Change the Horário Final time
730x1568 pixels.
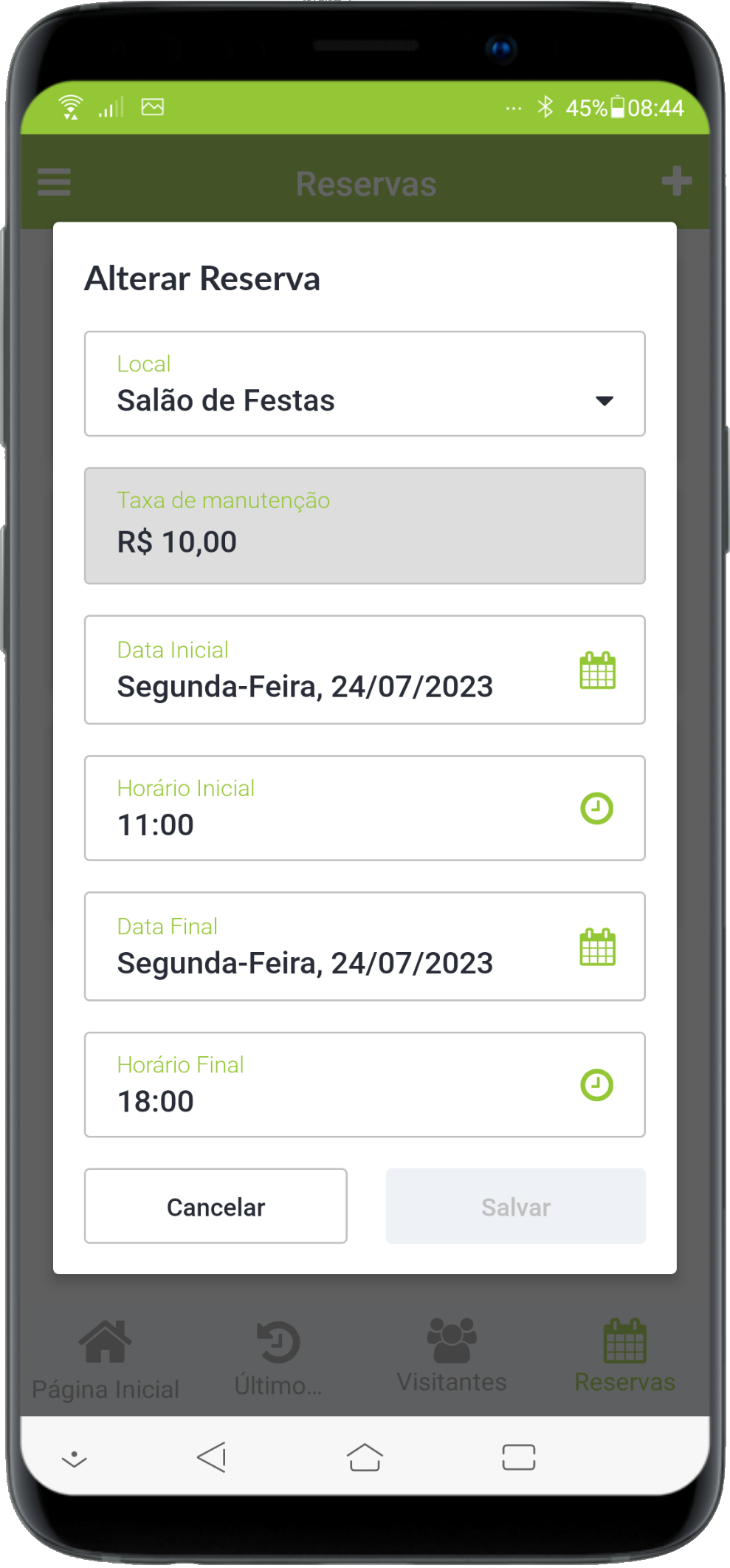596,1086
